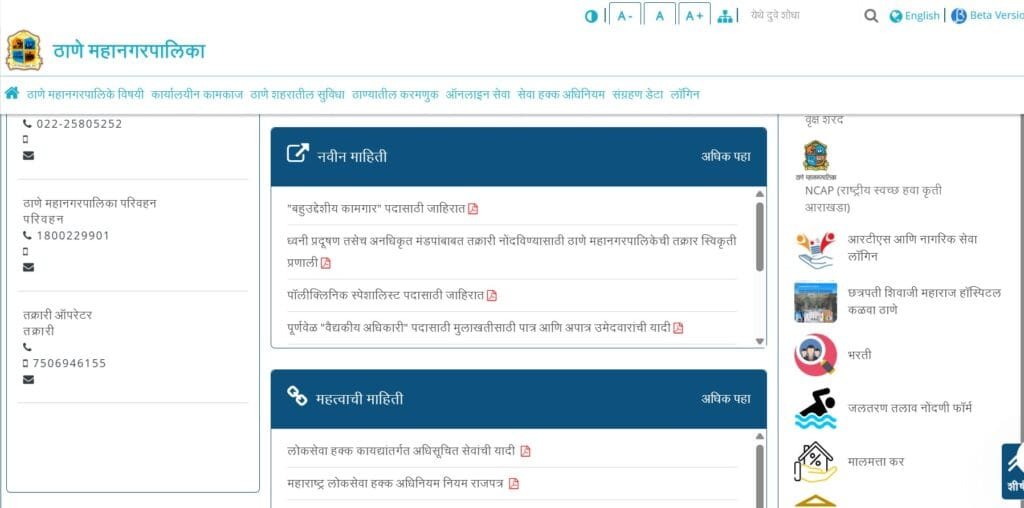Tap अधिक पहा in नवीन माहिती
Viewport: 1024px width, 508px height.
pos(725,156)
